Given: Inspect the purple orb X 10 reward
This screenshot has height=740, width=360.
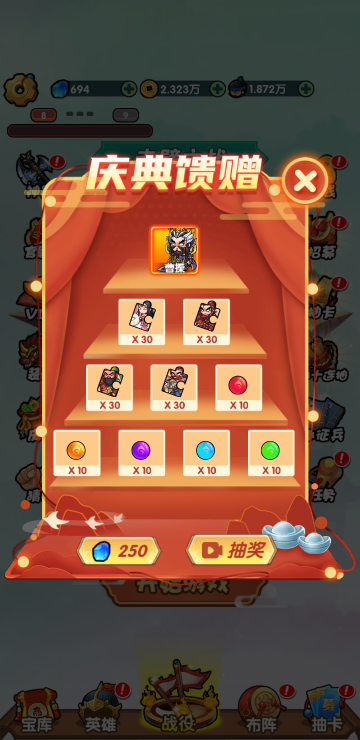Looking at the screenshot, I should click(142, 453).
